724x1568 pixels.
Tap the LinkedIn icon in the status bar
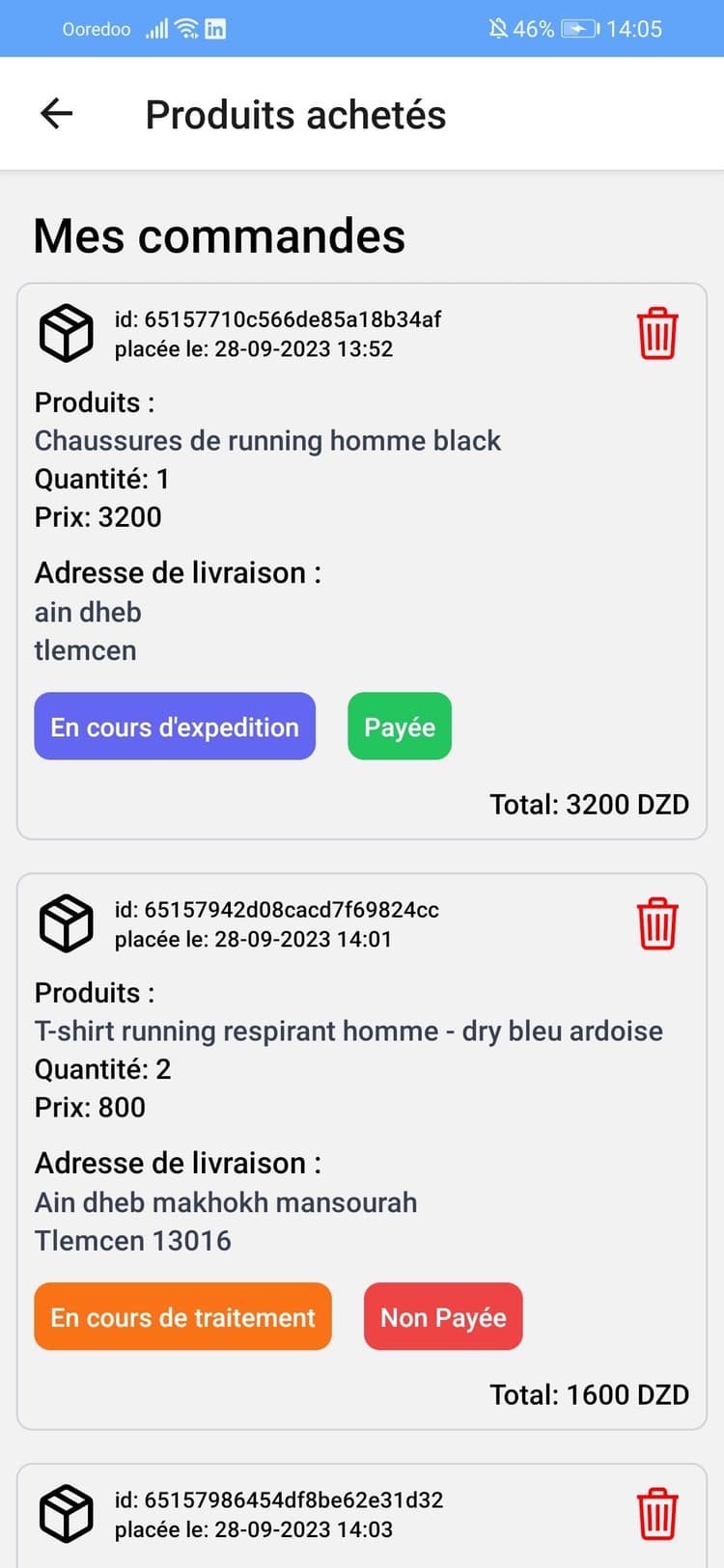214,29
